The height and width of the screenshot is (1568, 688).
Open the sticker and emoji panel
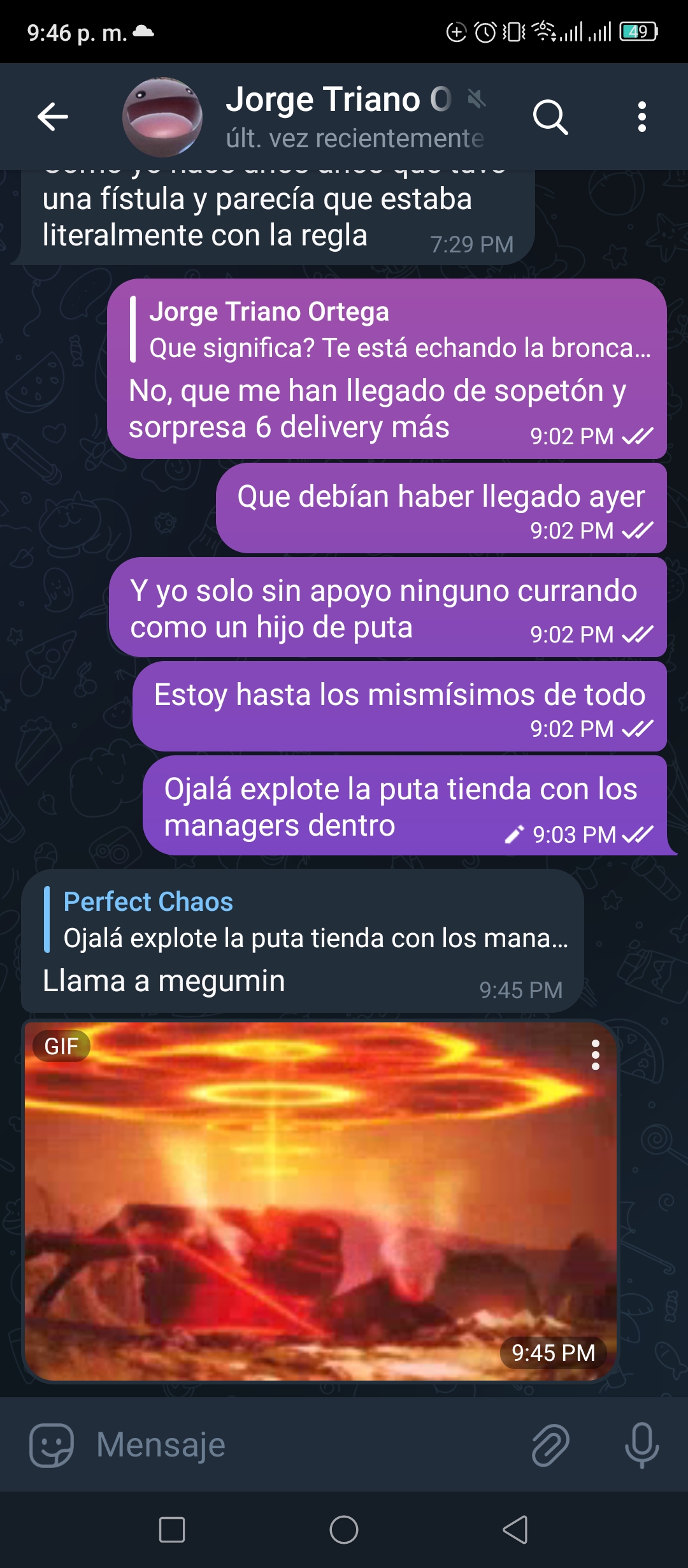pyautogui.click(x=52, y=1445)
